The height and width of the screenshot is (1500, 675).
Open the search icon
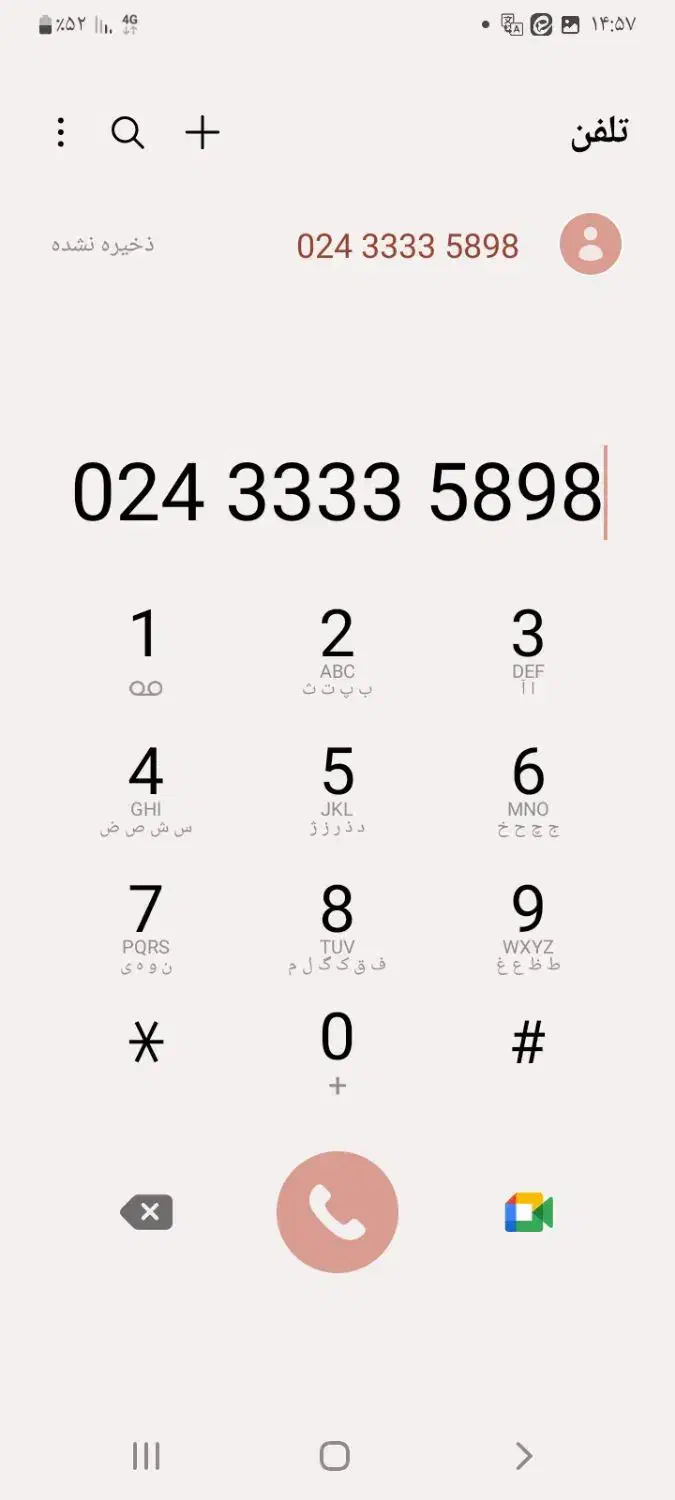click(x=127, y=132)
